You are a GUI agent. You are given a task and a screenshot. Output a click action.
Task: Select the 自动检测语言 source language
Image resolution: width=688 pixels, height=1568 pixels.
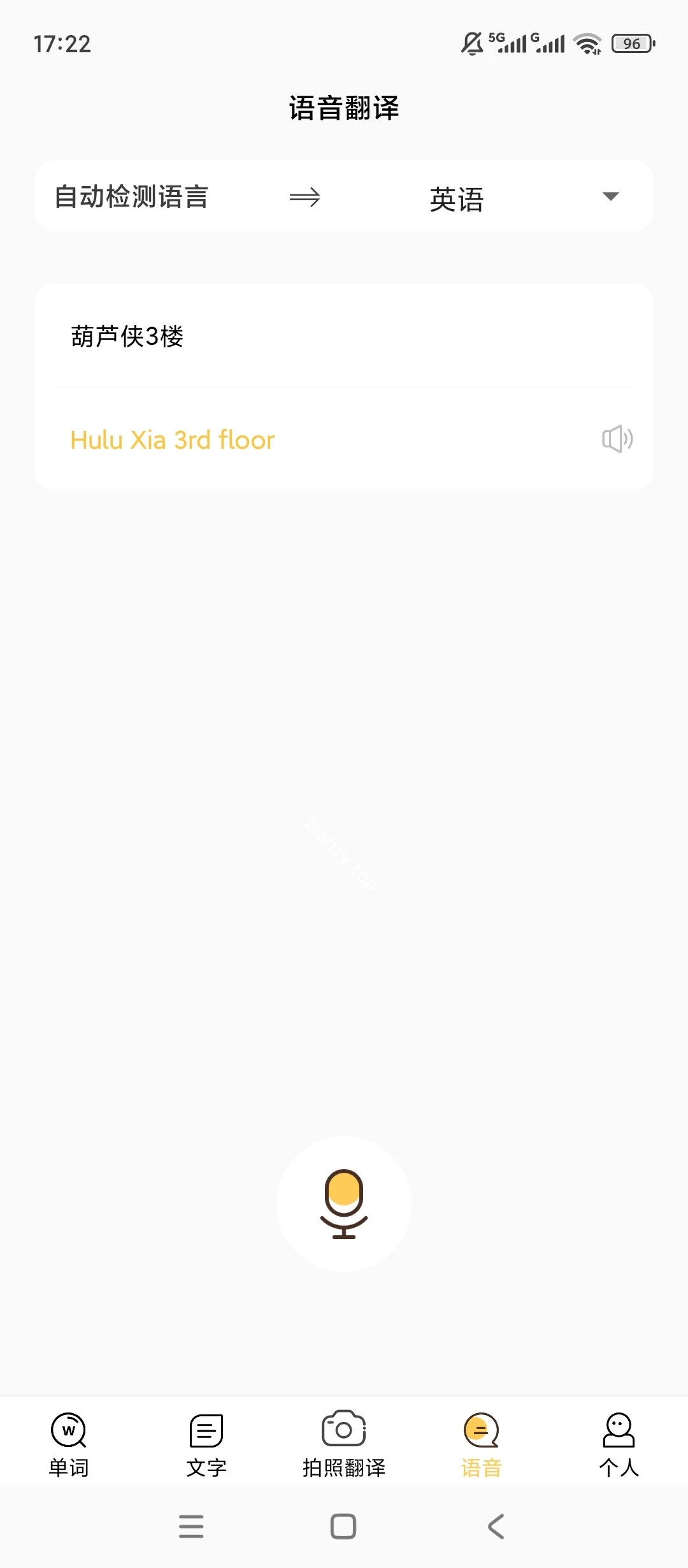click(x=131, y=196)
